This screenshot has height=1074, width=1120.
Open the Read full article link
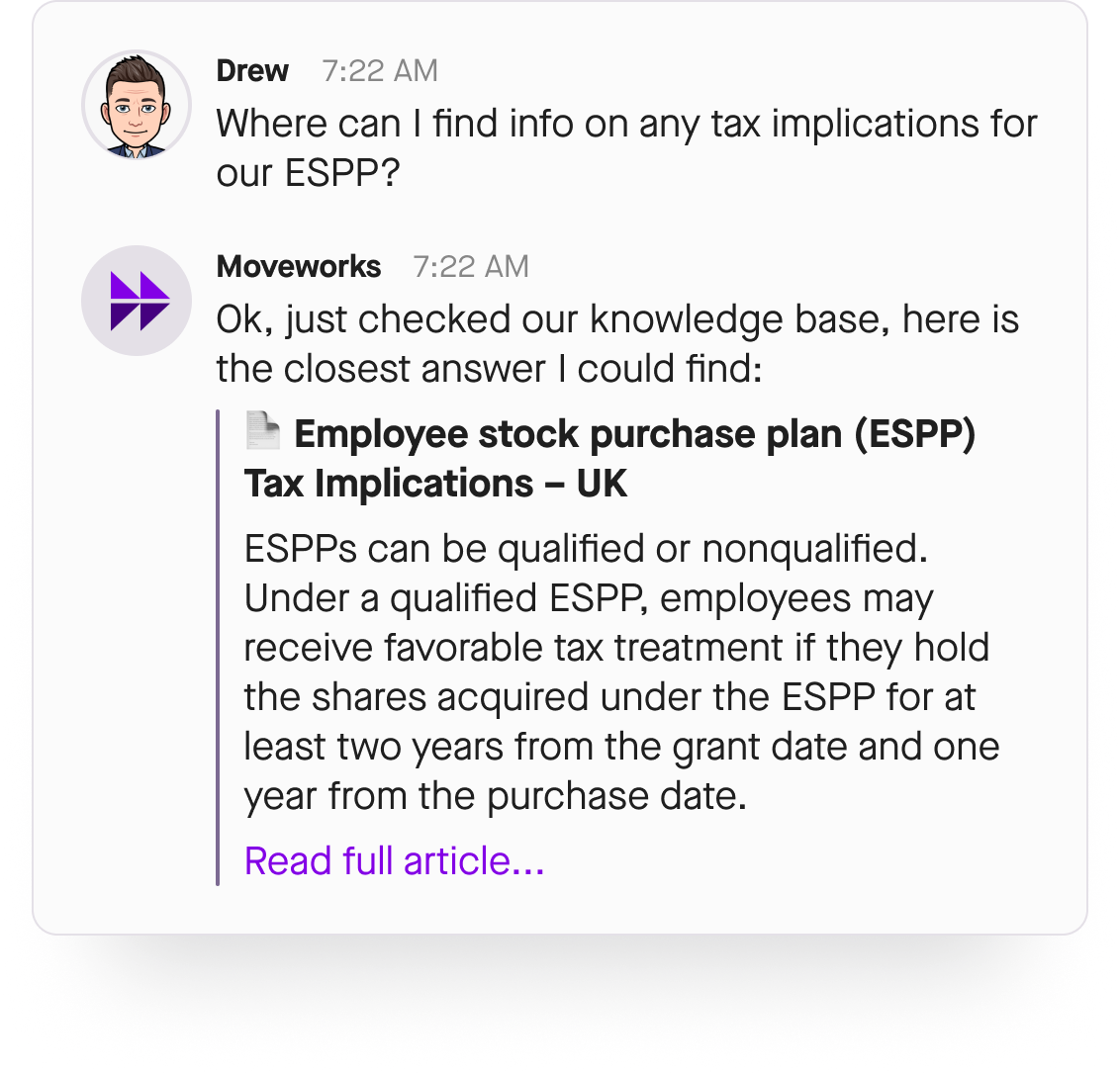(x=394, y=861)
